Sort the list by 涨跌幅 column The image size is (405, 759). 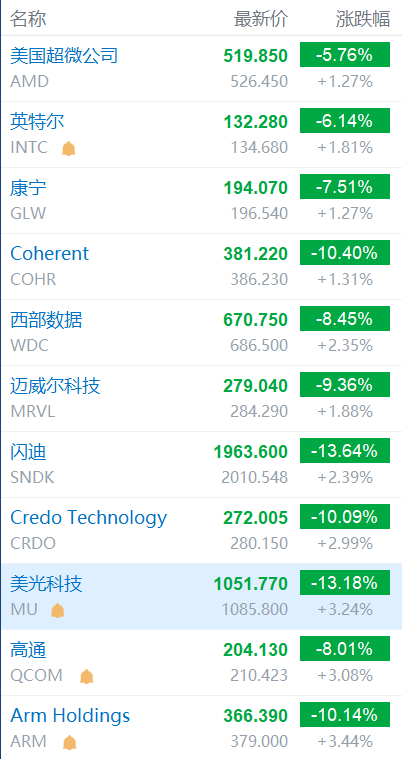[363, 19]
